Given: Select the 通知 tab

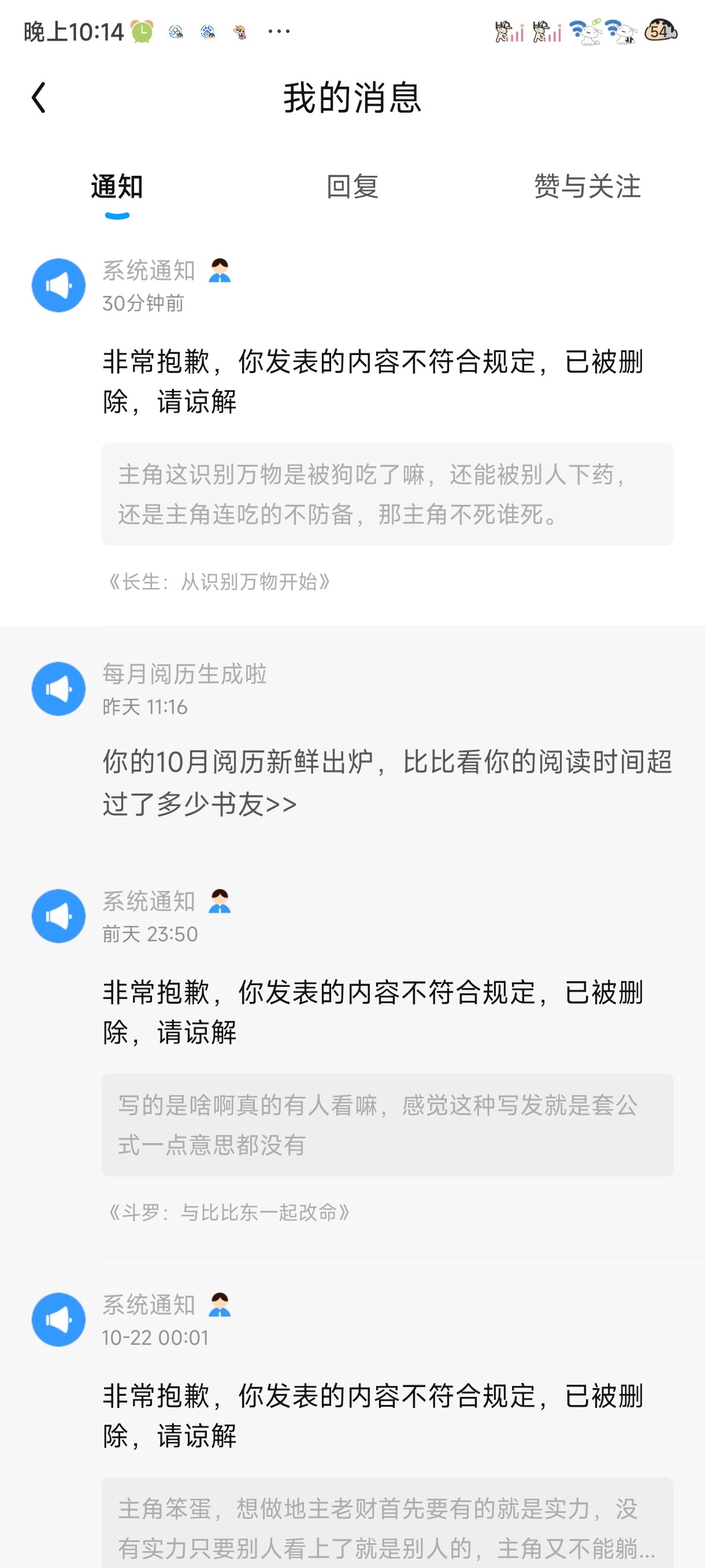Looking at the screenshot, I should [x=117, y=187].
